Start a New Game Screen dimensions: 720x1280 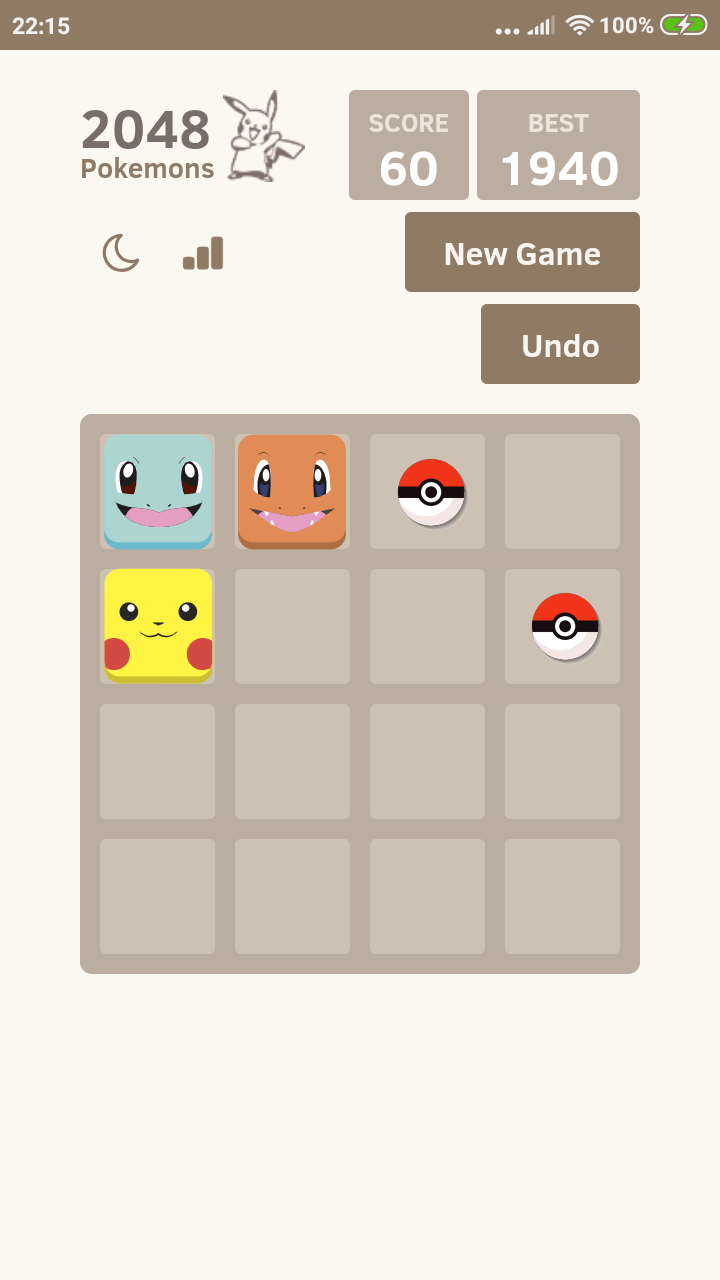521,253
